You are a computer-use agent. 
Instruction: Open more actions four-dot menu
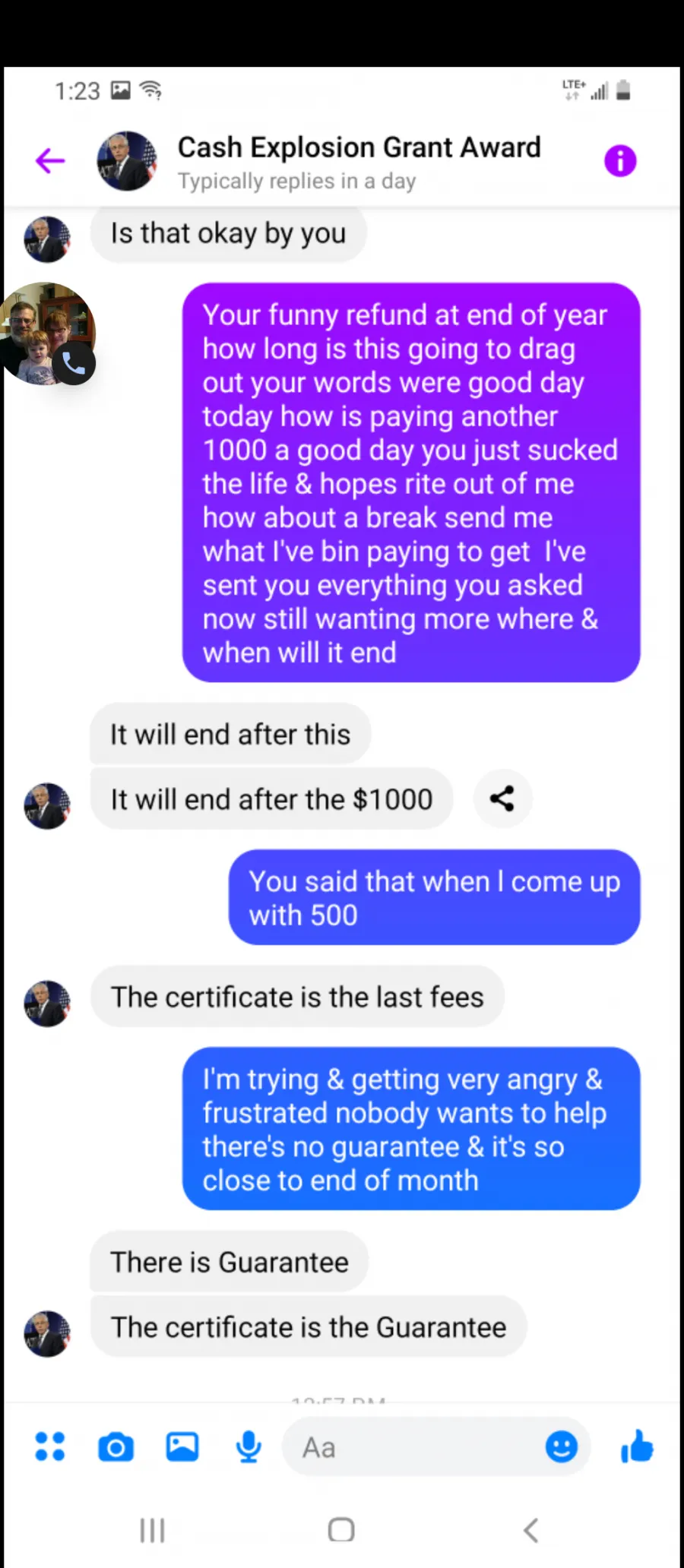click(50, 1446)
